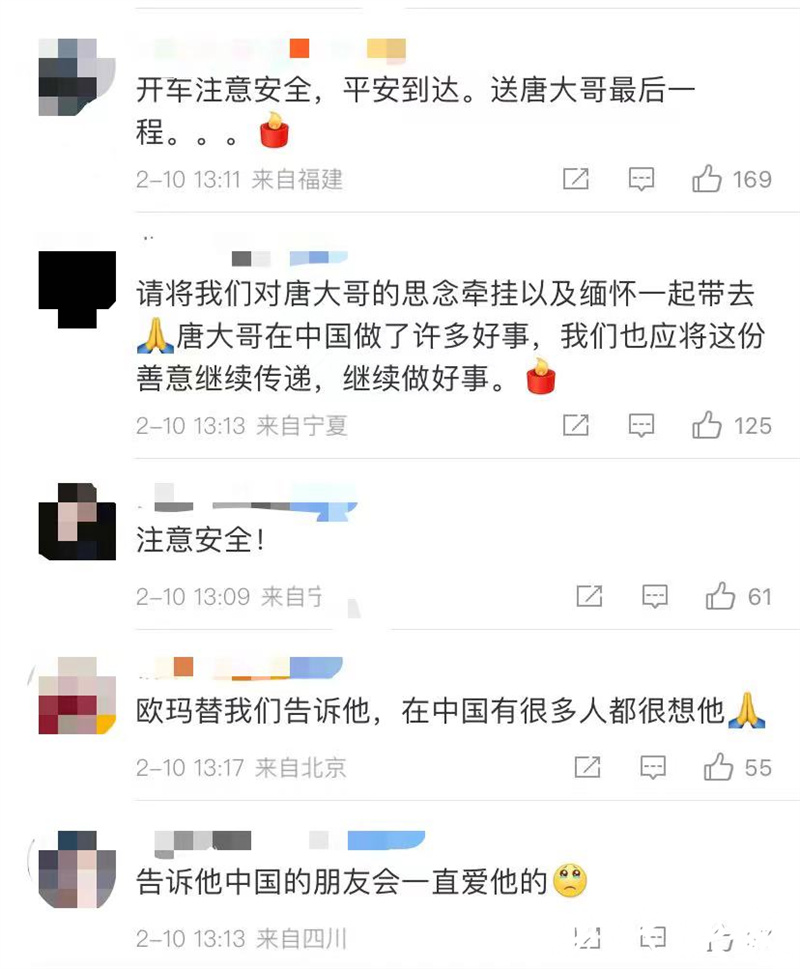Screen dimensions: 800x969
Task: Reply to the comment from 北京
Action: (x=652, y=767)
